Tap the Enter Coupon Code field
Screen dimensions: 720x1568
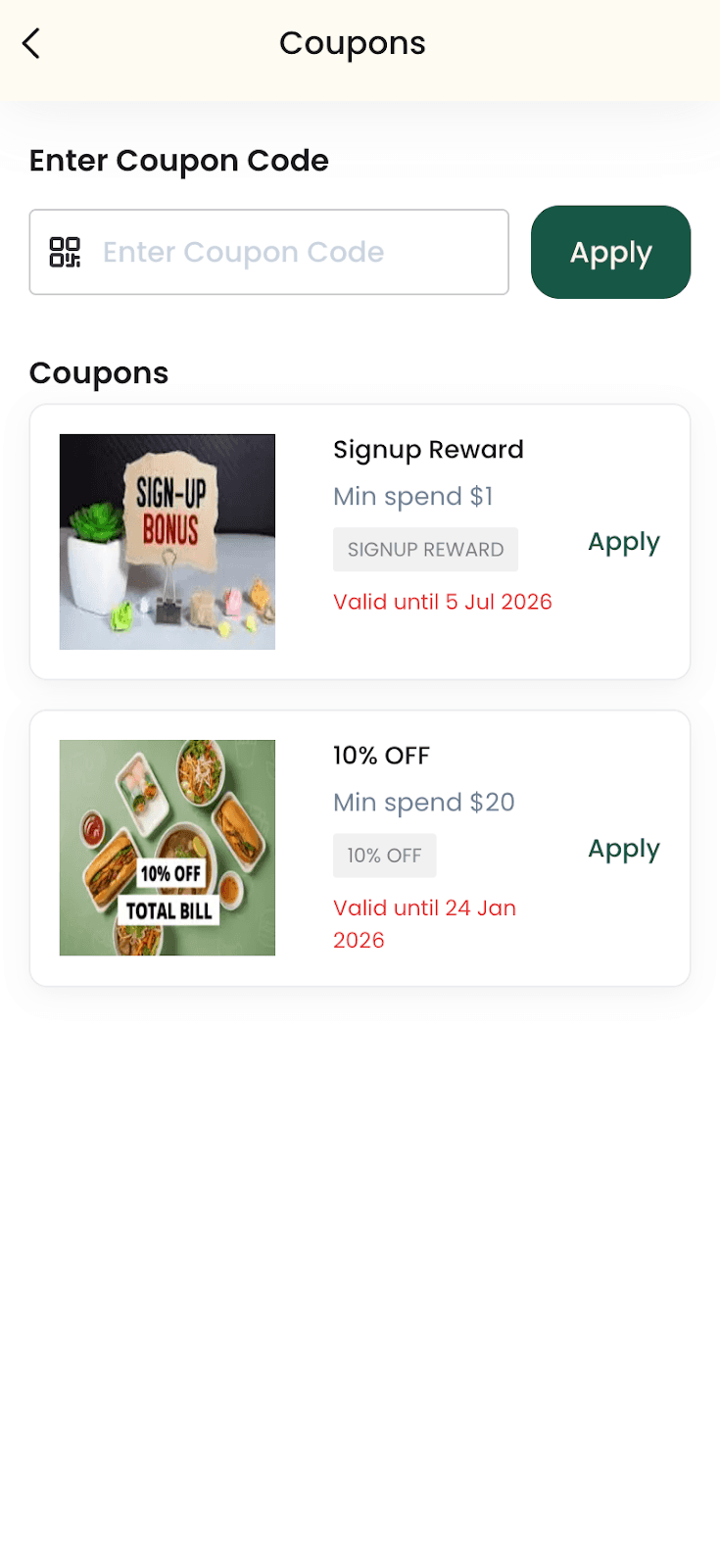pyautogui.click(x=294, y=252)
